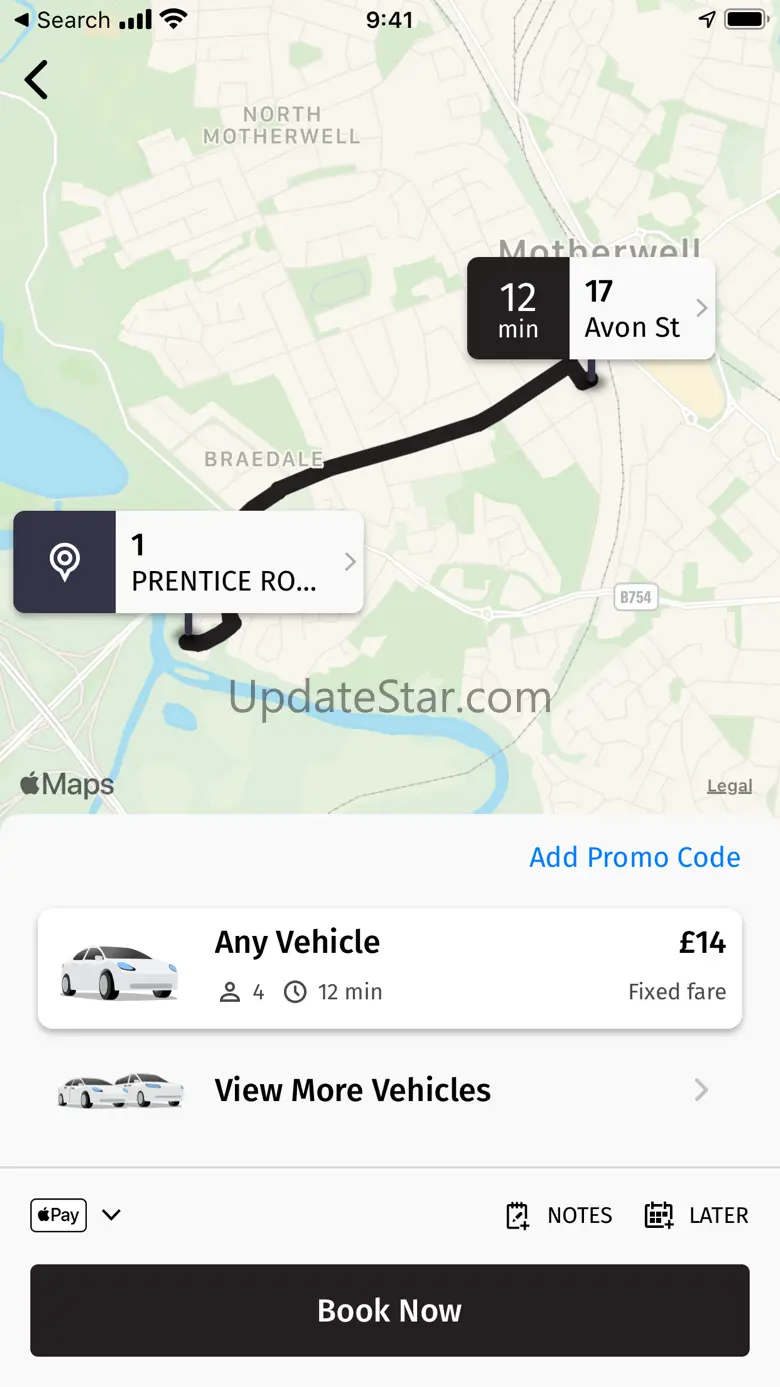Tap Add Promo Code
780x1387 pixels.
(x=634, y=857)
